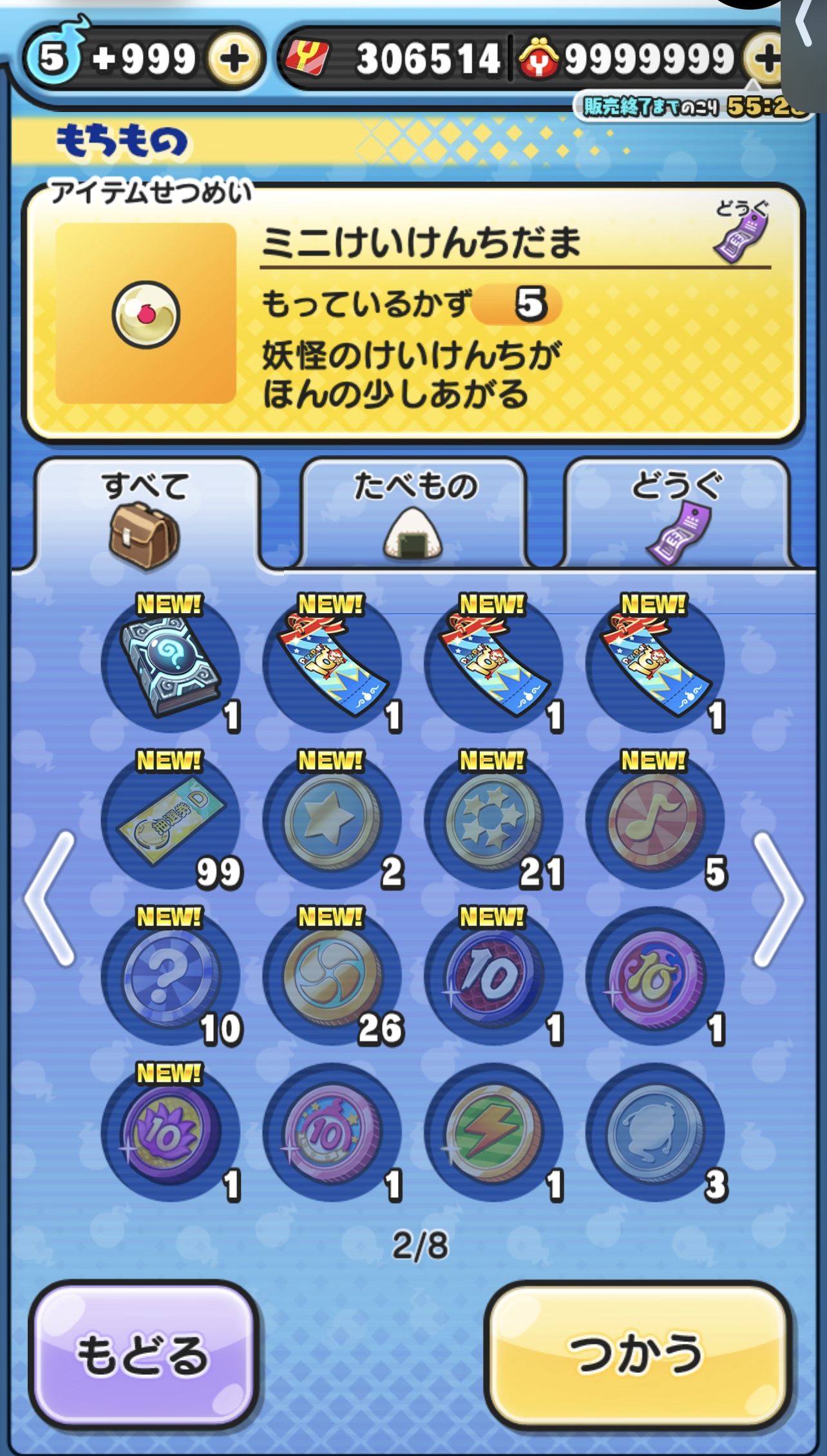827x1456 pixels.
Task: Use the item with つかう button
Action: pos(636,1354)
